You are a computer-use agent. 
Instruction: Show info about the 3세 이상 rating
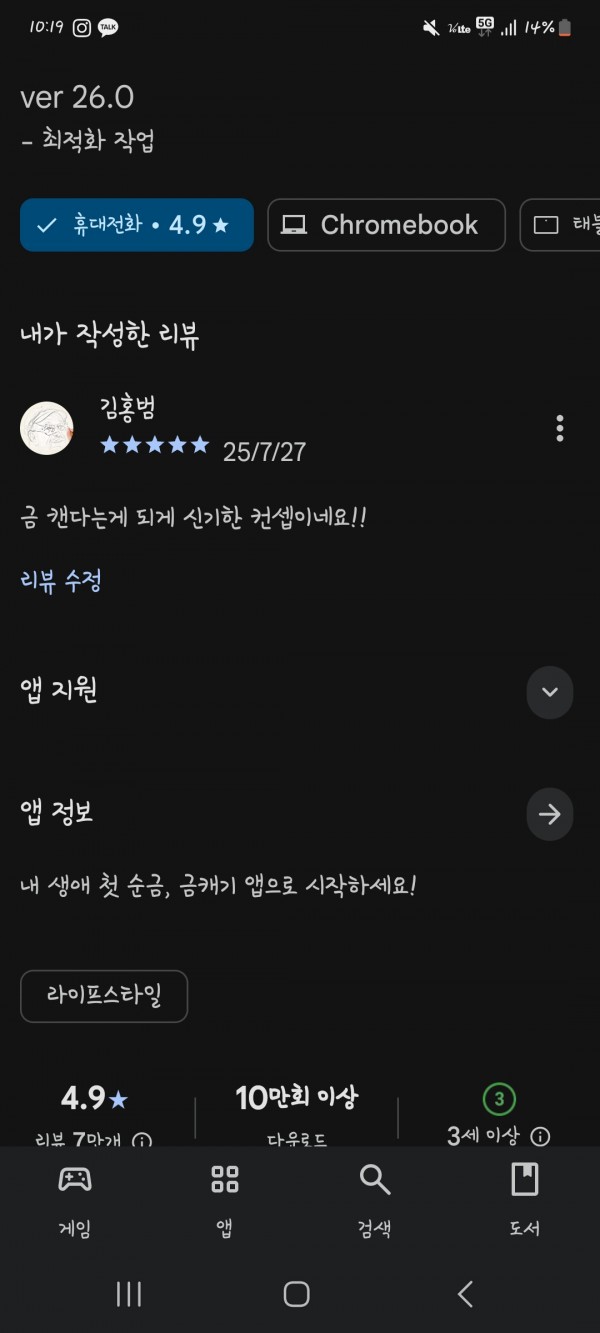(x=540, y=1136)
